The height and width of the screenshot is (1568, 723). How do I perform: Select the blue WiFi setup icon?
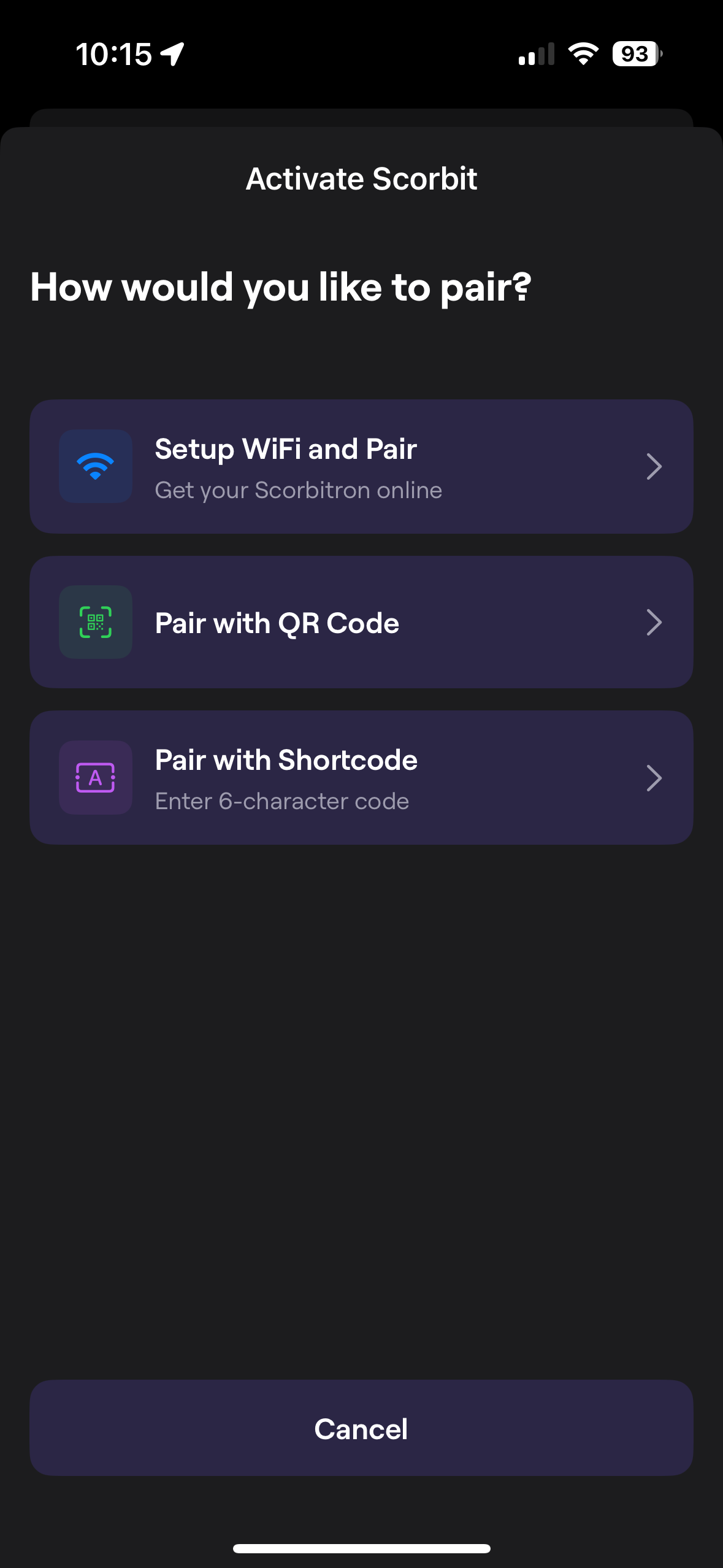pos(95,466)
